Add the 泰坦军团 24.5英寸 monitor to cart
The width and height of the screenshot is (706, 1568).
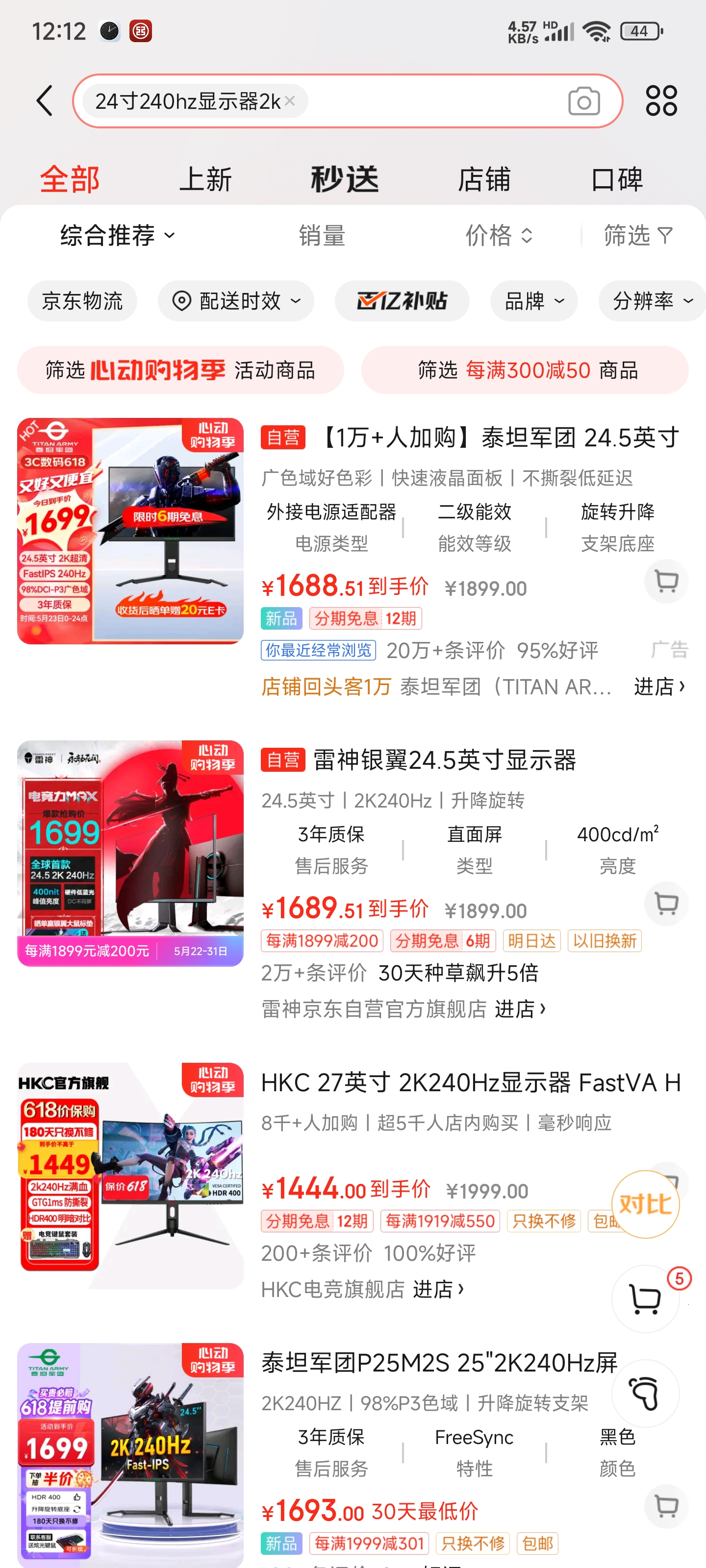coord(665,581)
